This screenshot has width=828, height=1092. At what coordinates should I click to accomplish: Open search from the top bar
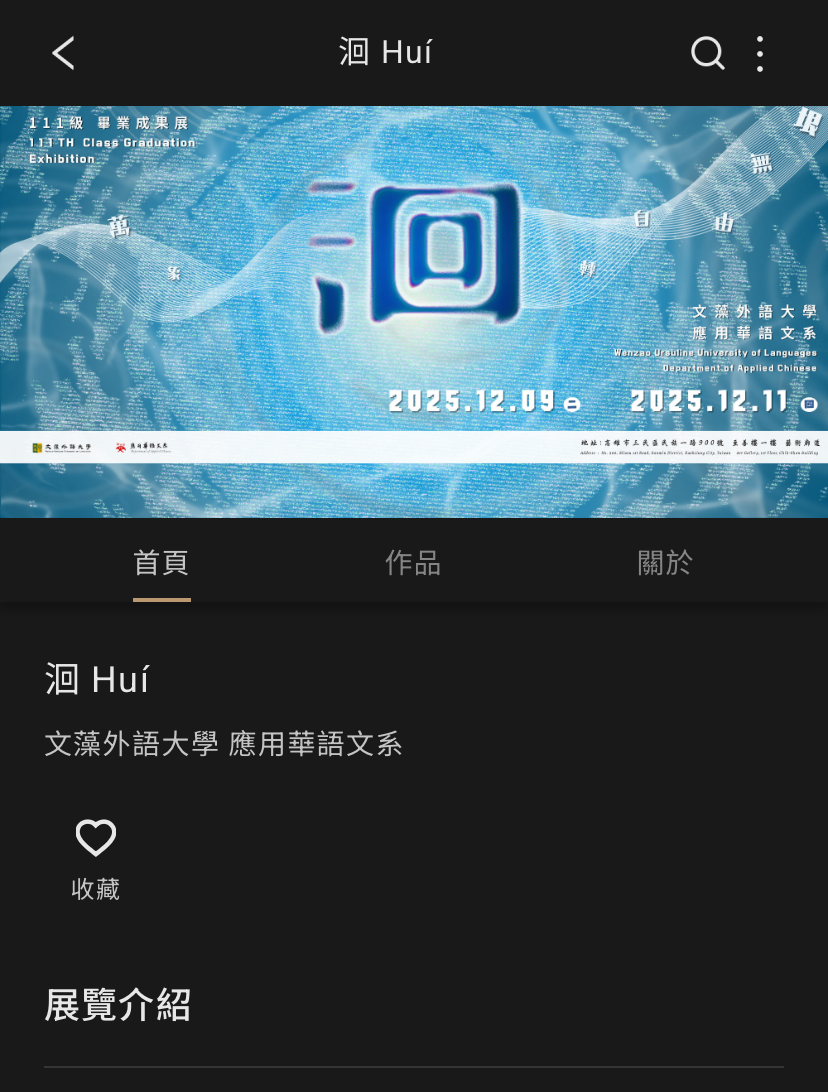click(x=707, y=53)
